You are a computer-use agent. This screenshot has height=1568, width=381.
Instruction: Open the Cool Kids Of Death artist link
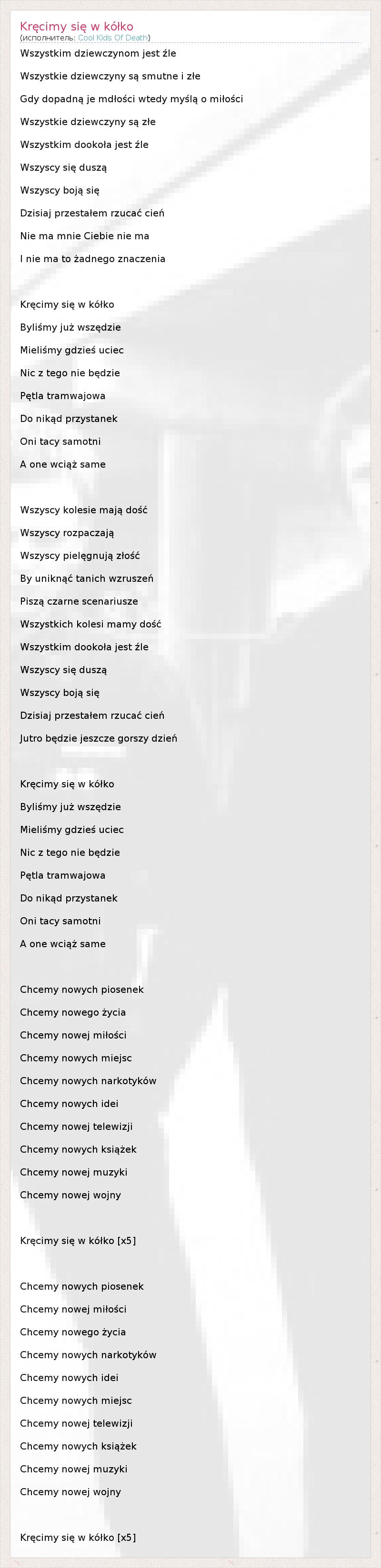click(x=113, y=38)
